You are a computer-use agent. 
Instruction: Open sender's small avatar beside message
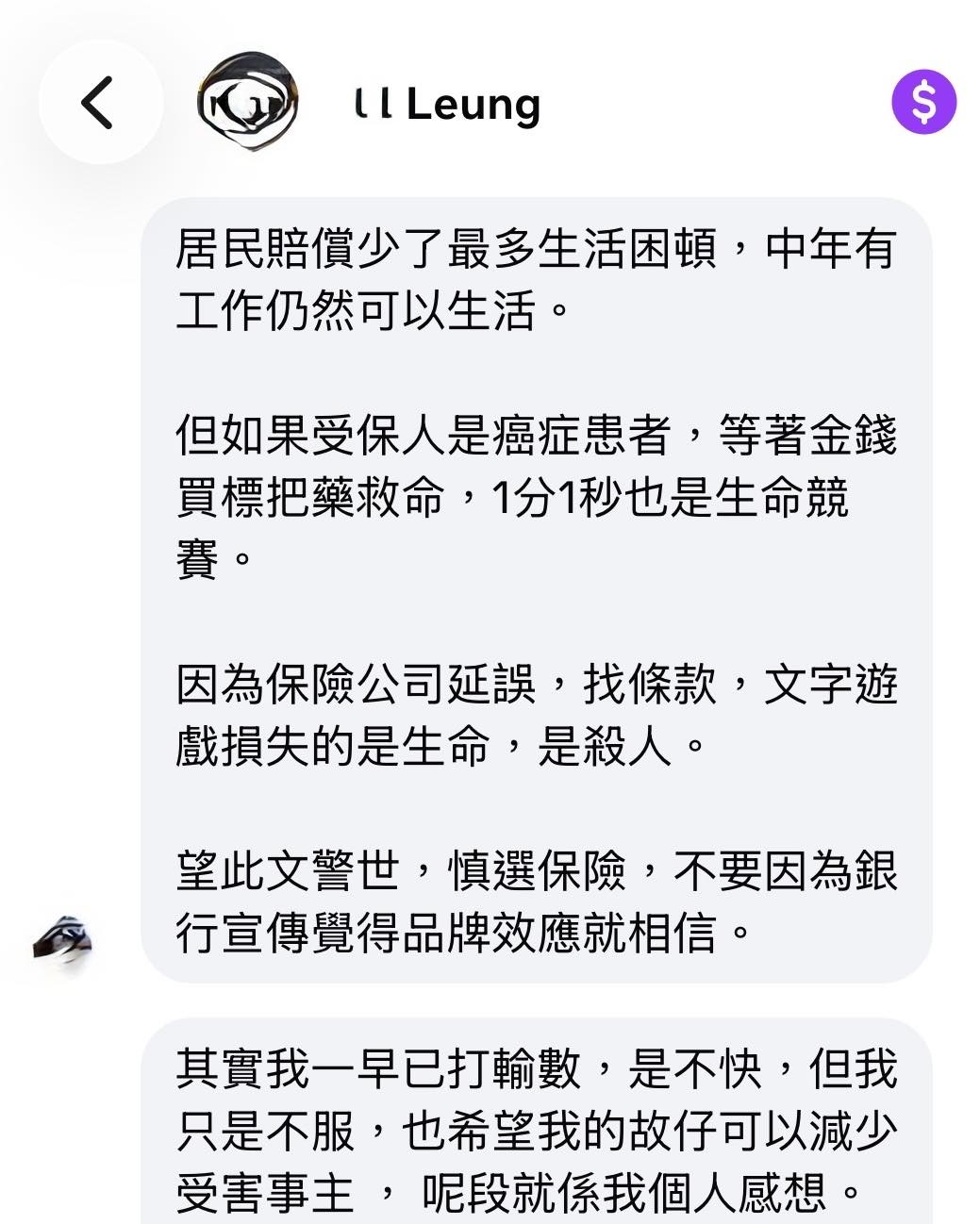62,938
